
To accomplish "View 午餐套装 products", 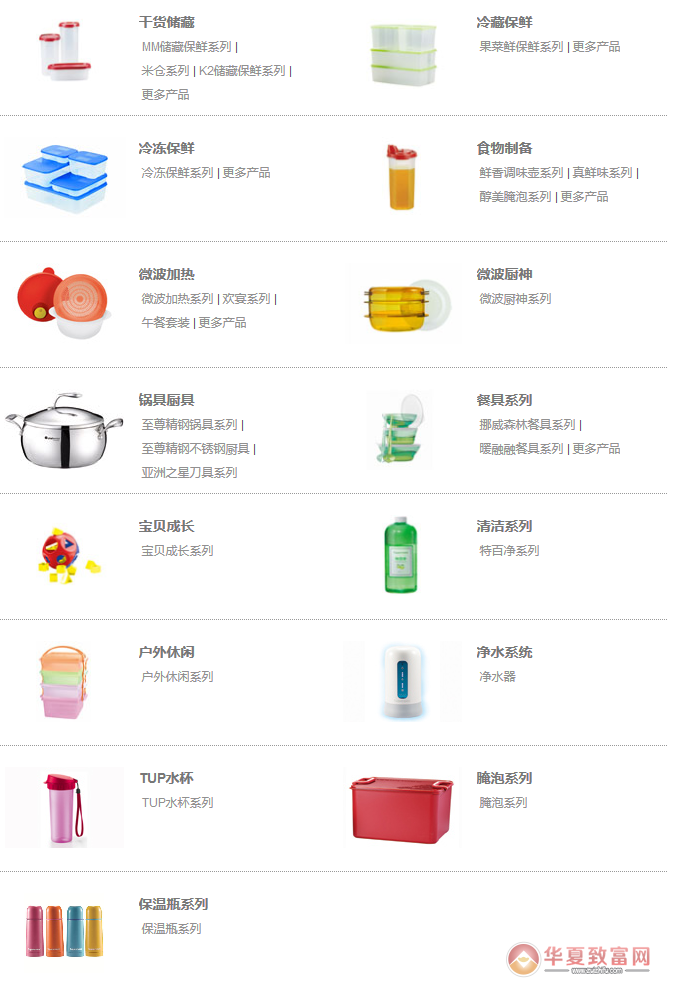I will click(165, 323).
